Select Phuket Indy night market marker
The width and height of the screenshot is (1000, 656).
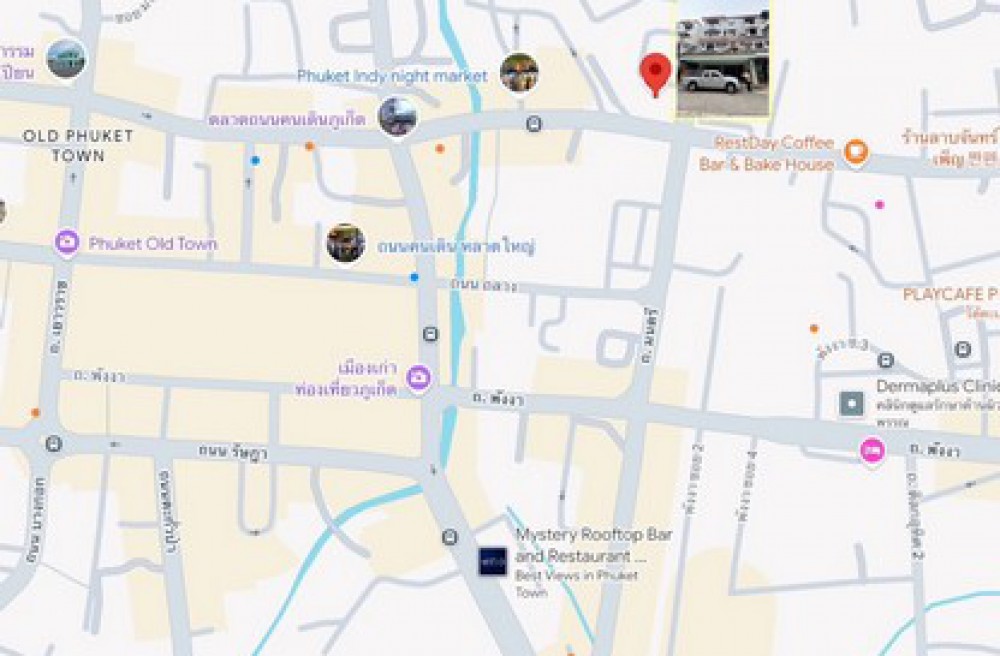point(519,72)
